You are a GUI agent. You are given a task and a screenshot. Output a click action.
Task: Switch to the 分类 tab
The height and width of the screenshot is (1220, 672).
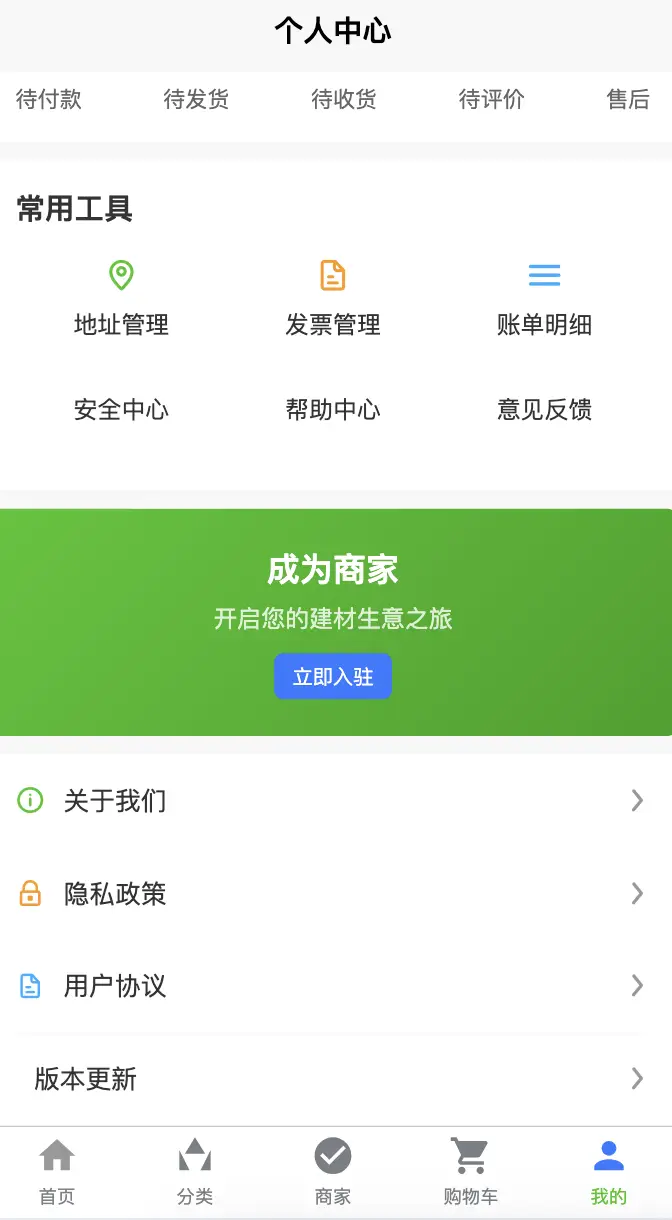tap(195, 1172)
